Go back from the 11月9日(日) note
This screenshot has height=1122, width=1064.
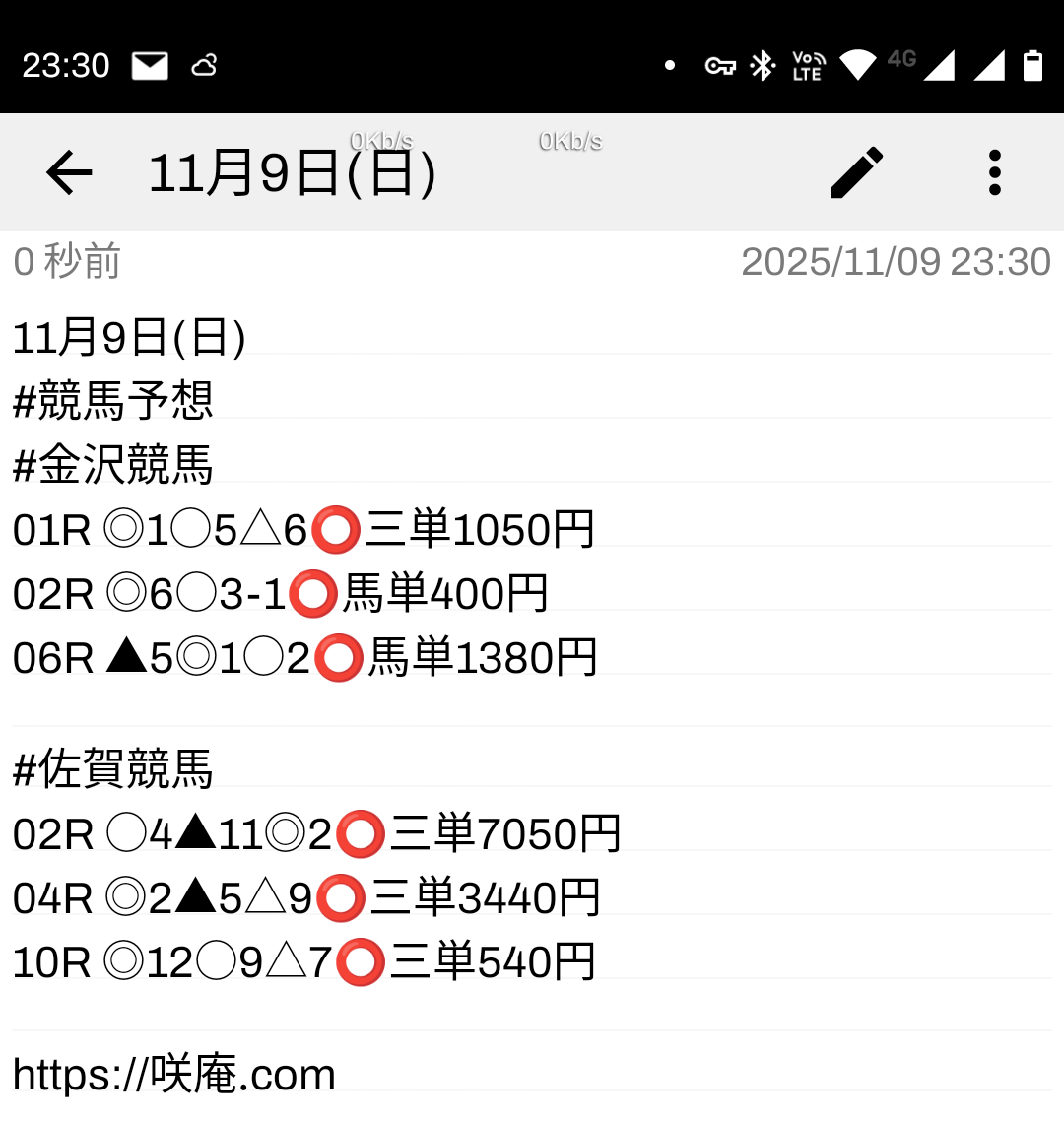coord(69,173)
